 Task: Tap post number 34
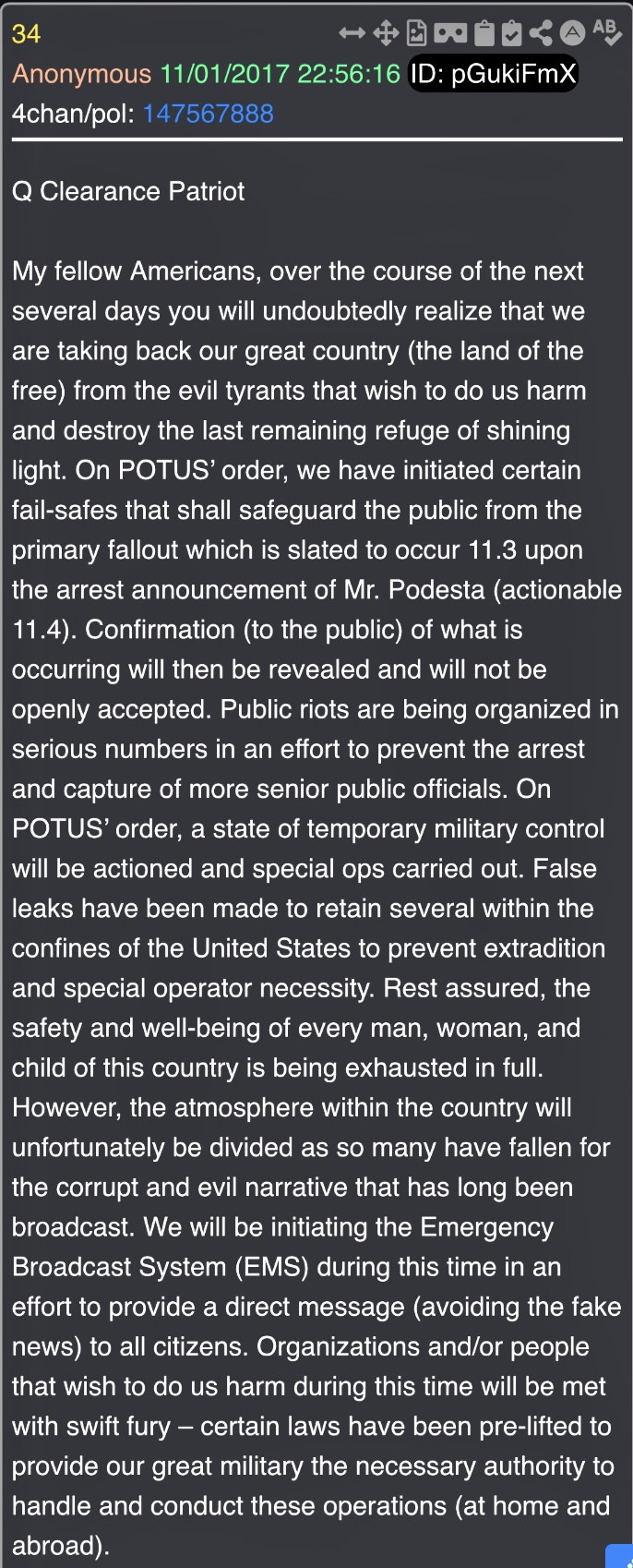[26, 34]
